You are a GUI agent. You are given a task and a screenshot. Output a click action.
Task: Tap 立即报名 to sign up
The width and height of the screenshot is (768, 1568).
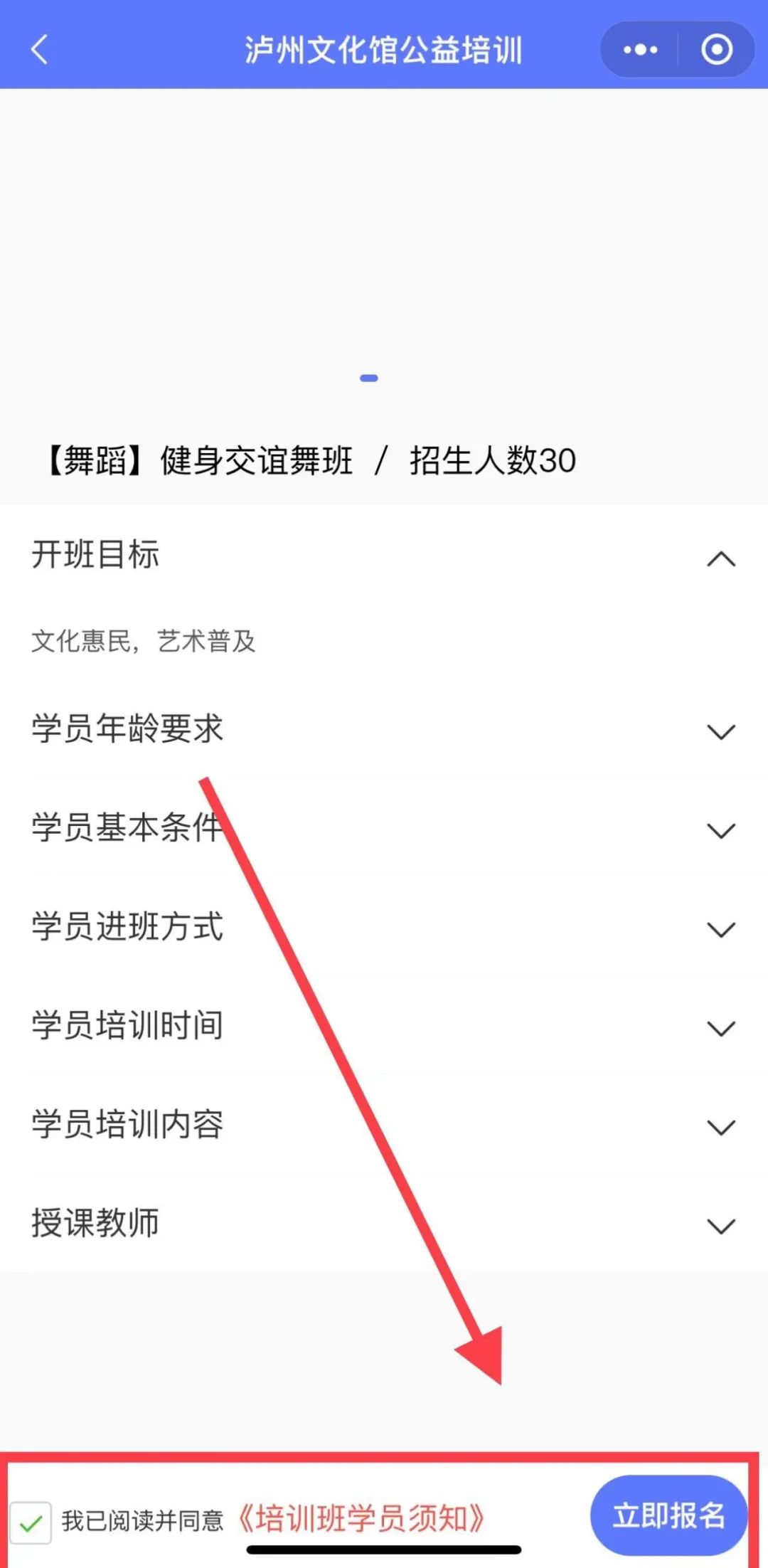point(668,1515)
